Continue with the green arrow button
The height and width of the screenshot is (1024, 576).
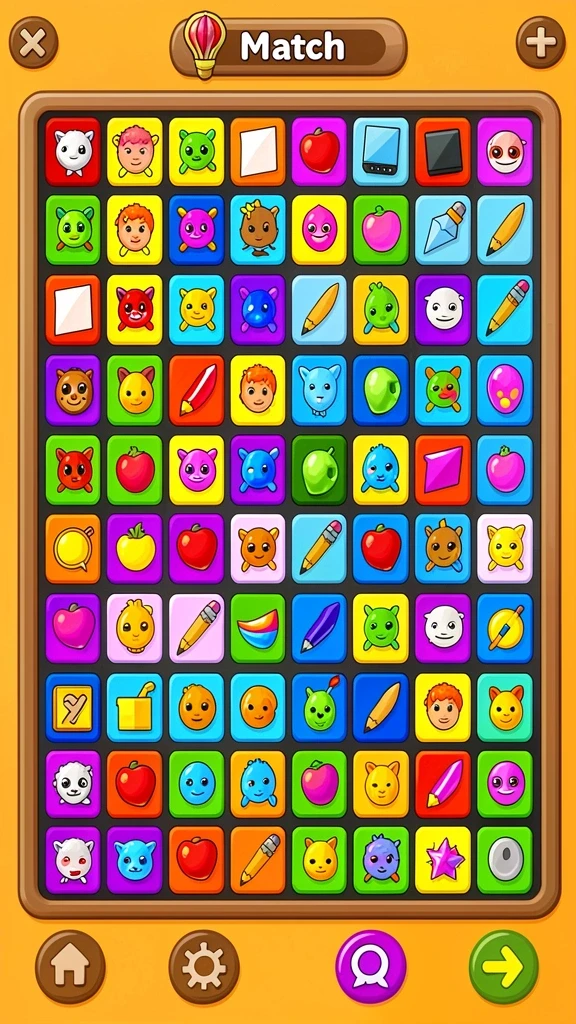pyautogui.click(x=504, y=967)
